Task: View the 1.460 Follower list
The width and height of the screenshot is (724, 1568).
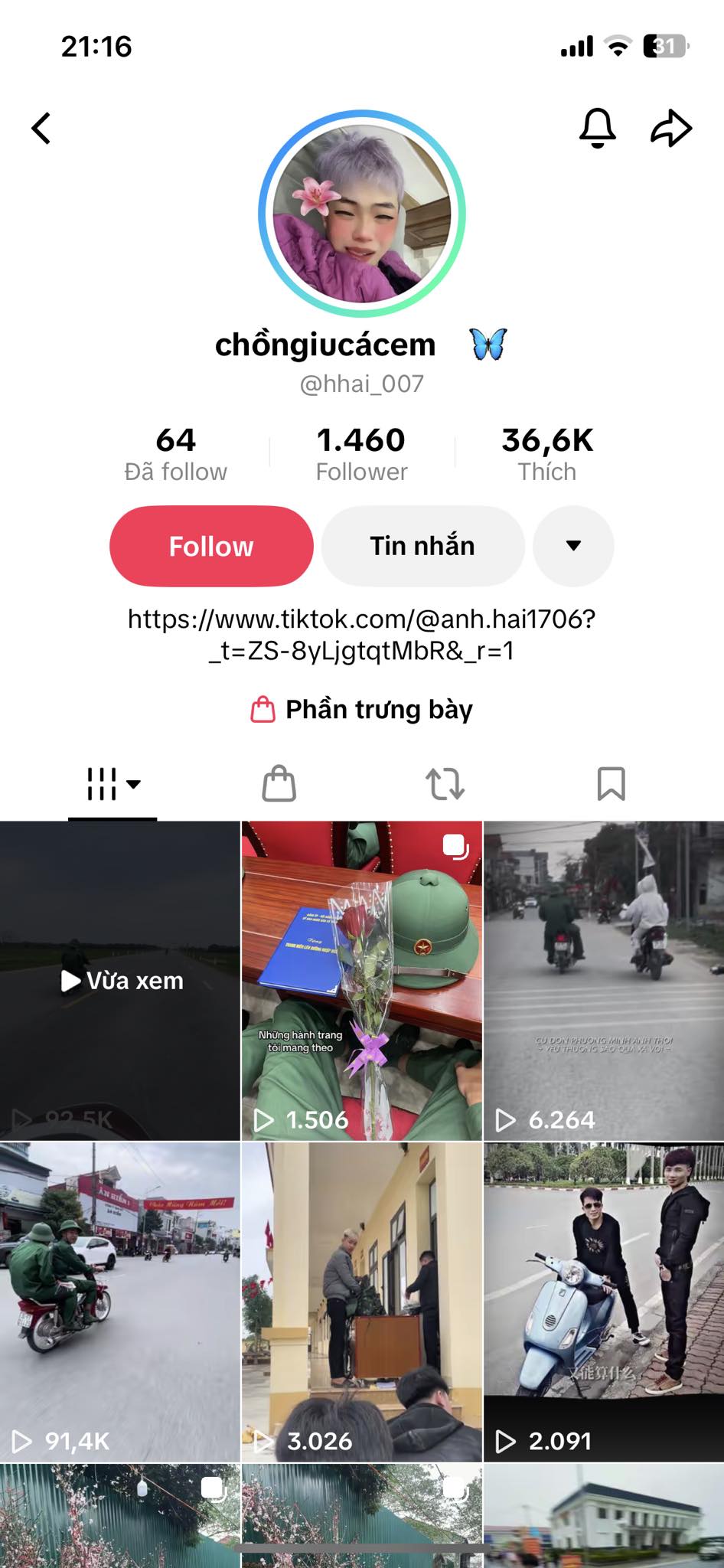Action: 361,454
